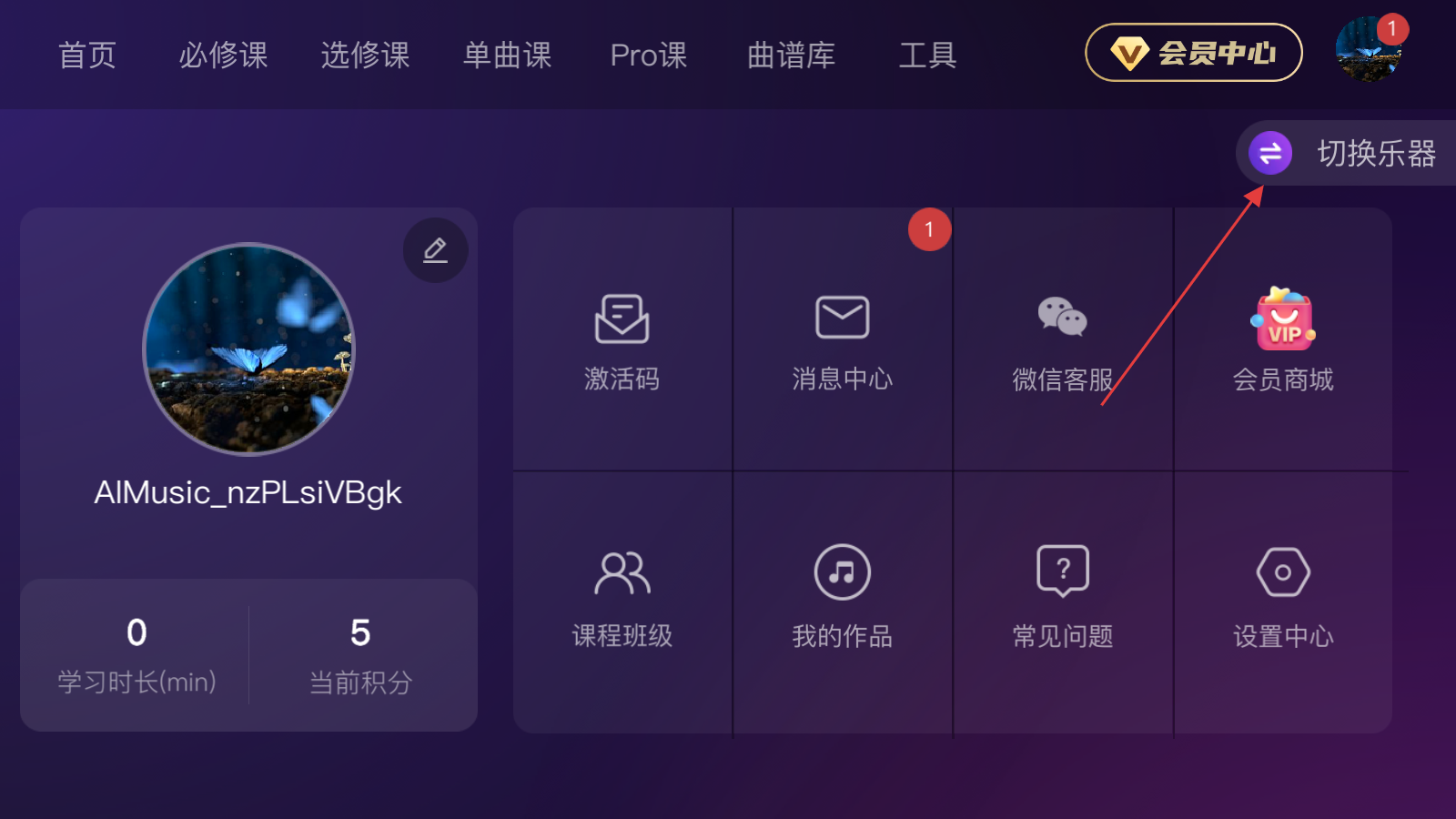Image resolution: width=1456 pixels, height=819 pixels.
Task: Edit profile with the pencil icon
Action: click(435, 250)
